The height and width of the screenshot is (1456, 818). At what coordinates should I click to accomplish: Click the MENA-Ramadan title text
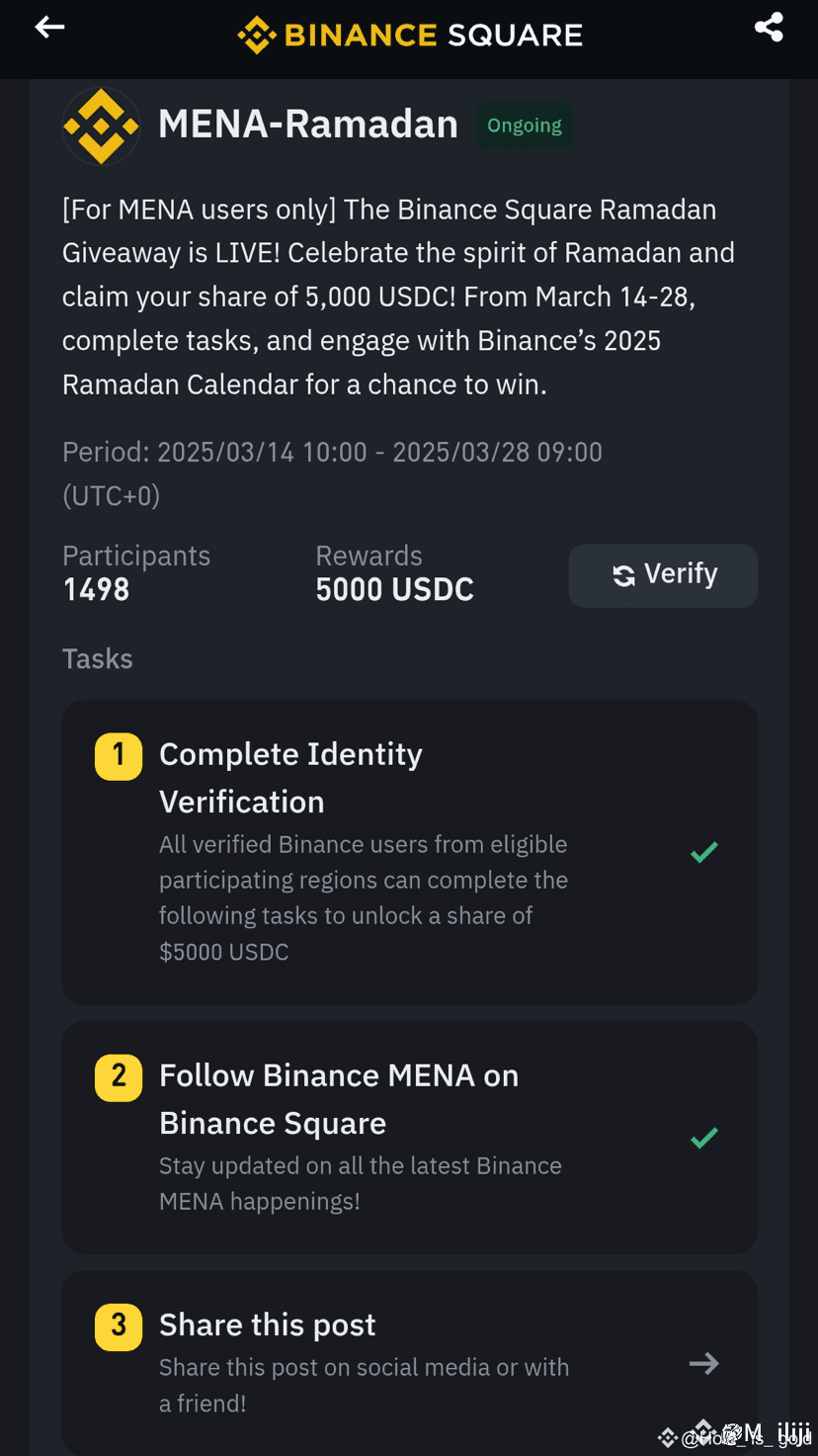point(307,126)
